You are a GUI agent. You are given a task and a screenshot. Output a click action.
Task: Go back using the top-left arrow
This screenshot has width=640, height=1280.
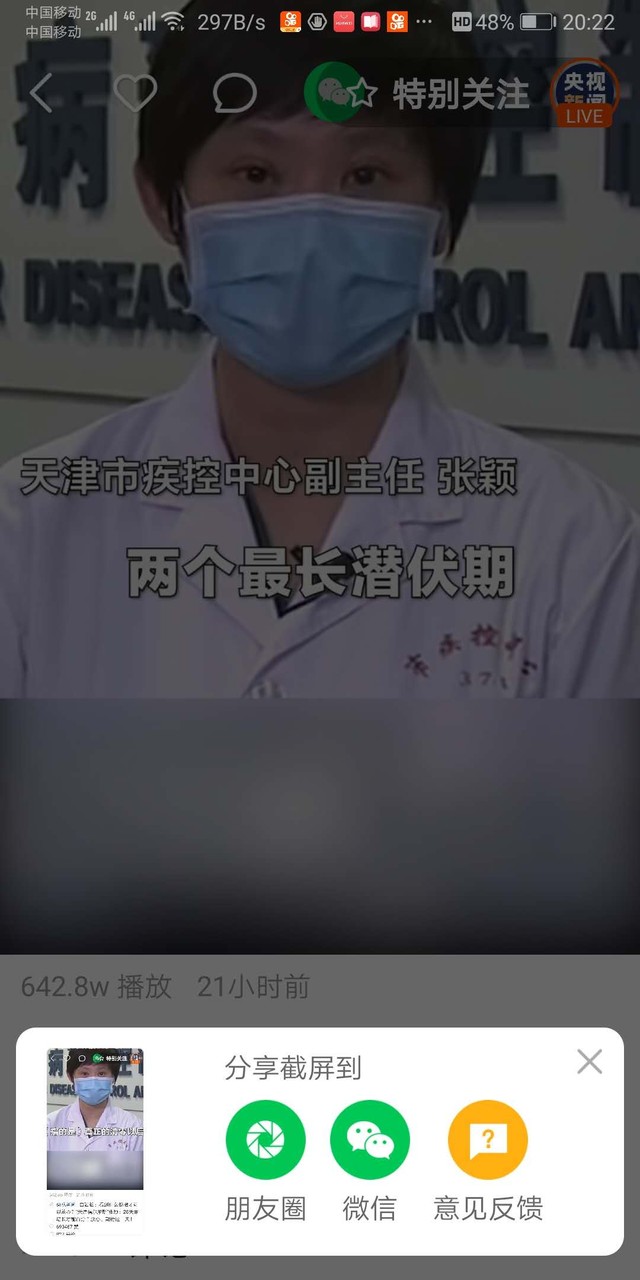(41, 93)
